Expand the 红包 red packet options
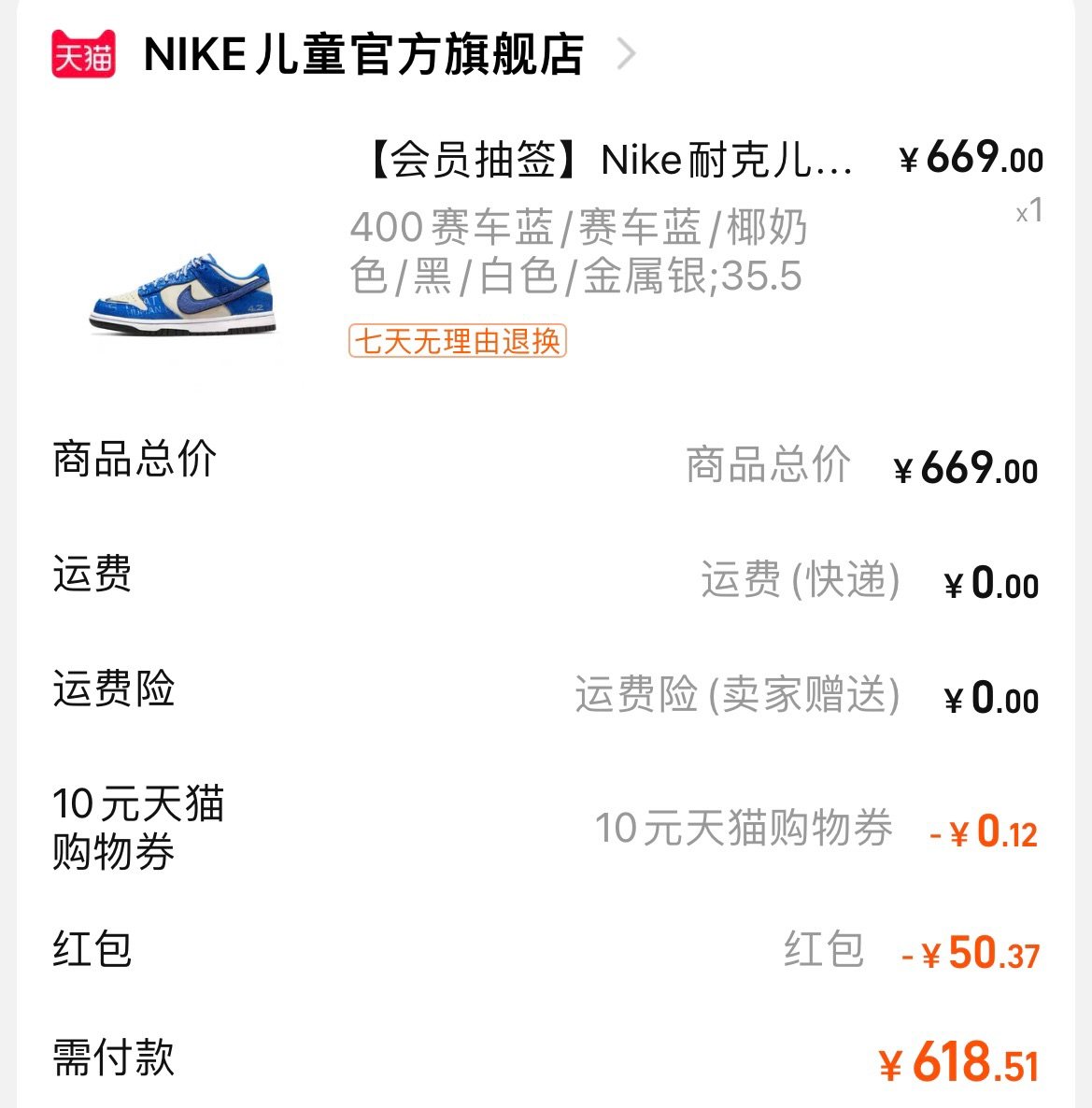This screenshot has width=1092, height=1108. pos(825,951)
